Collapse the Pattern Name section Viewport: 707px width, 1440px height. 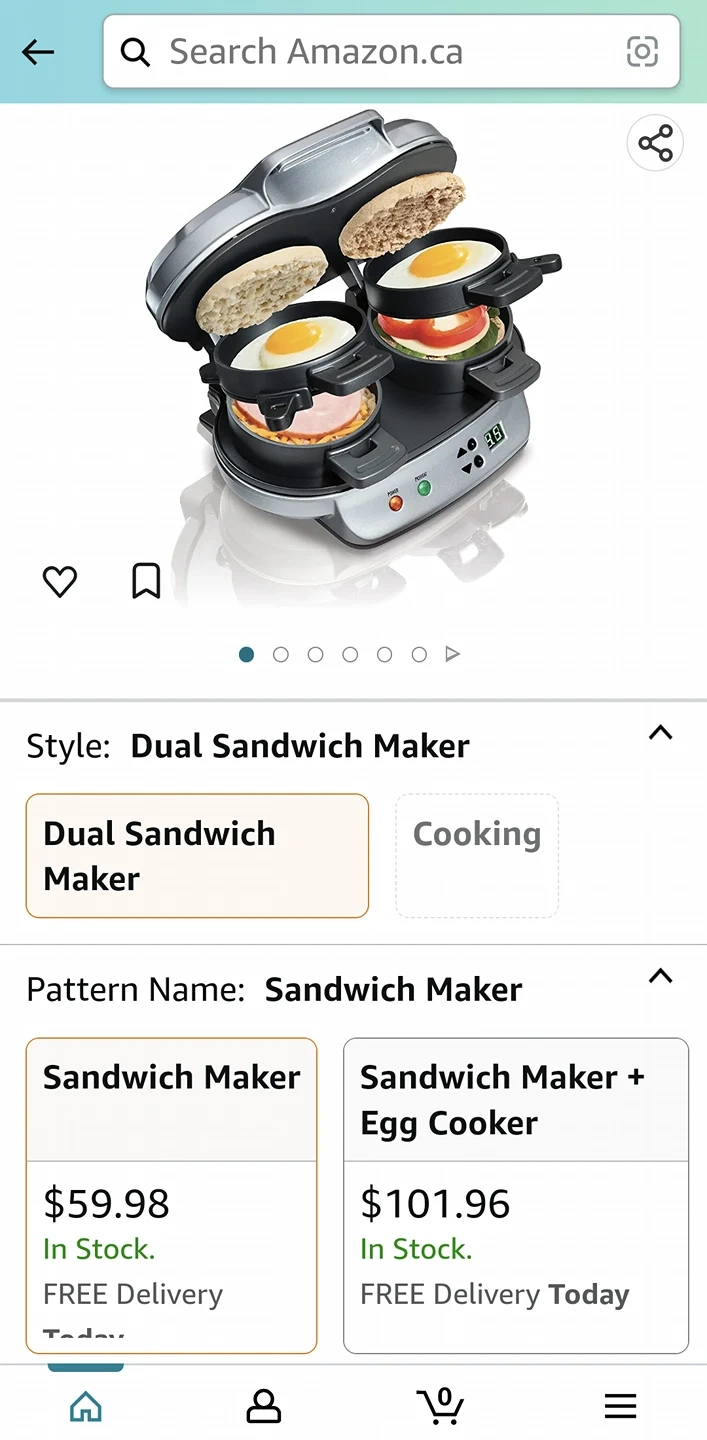tap(660, 976)
